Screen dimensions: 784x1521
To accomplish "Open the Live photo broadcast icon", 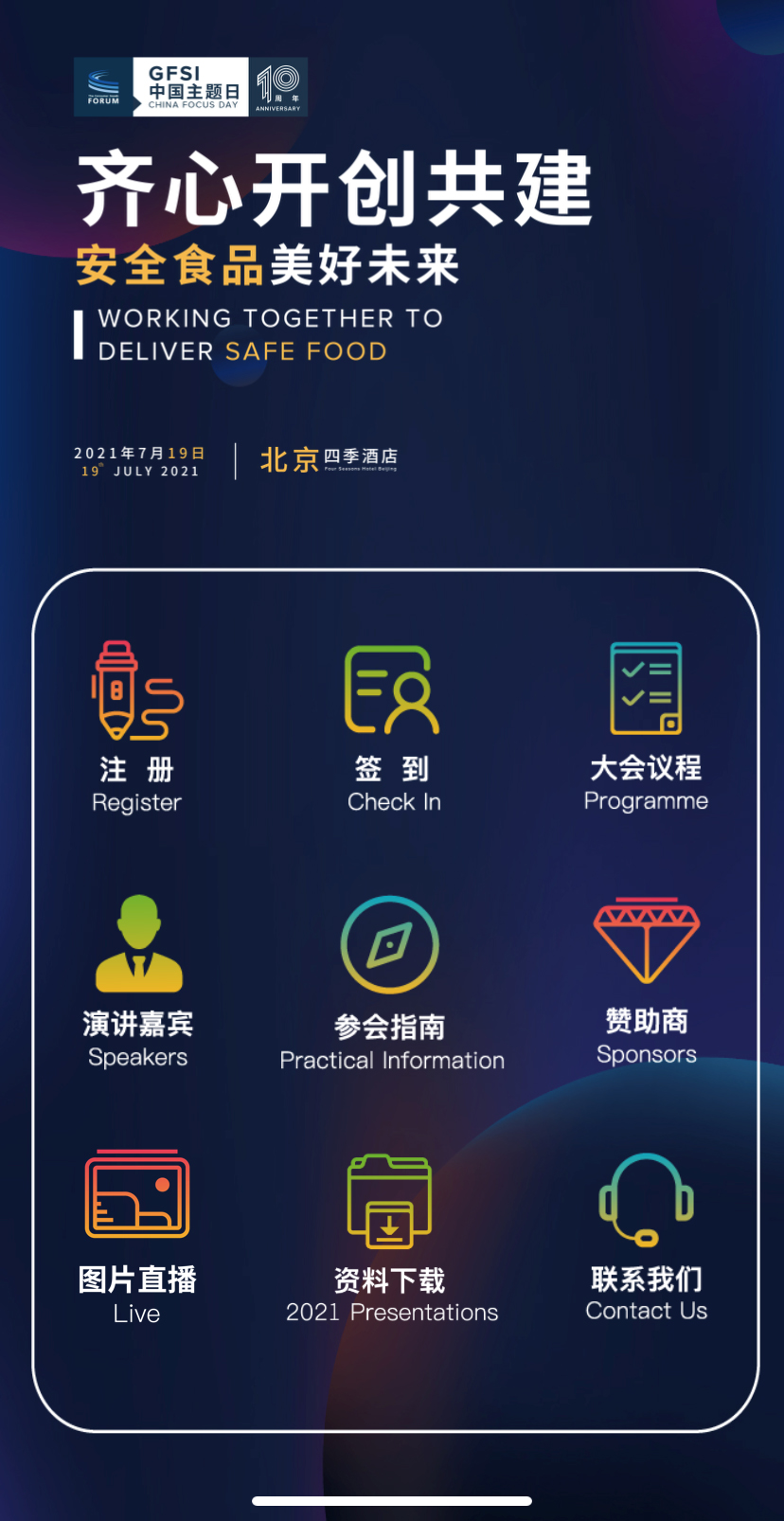I will click(136, 1194).
